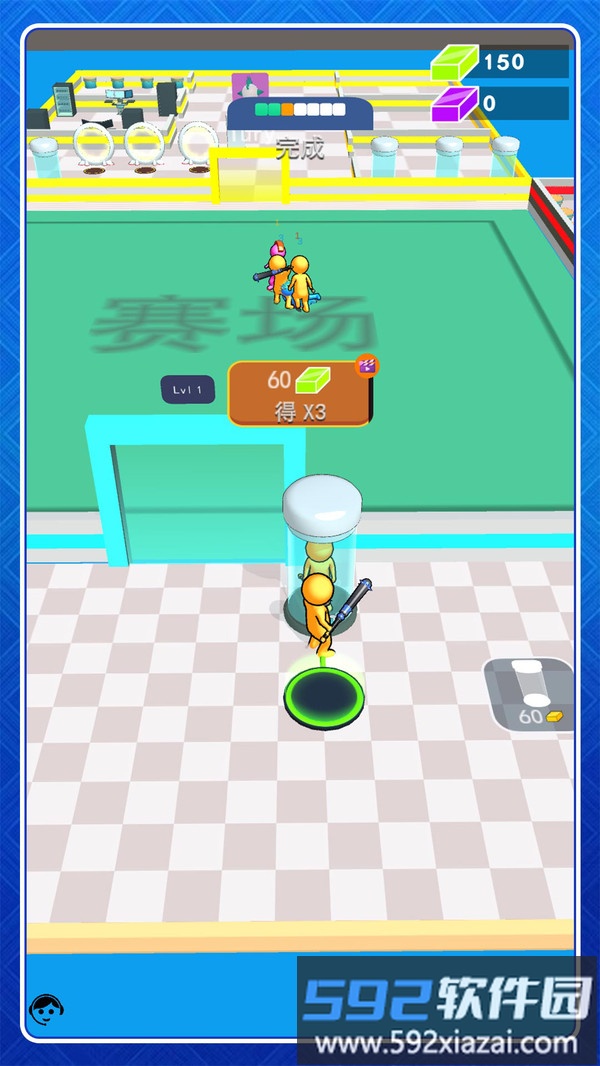
Task: Open the customer support headset icon
Action: (45, 1007)
